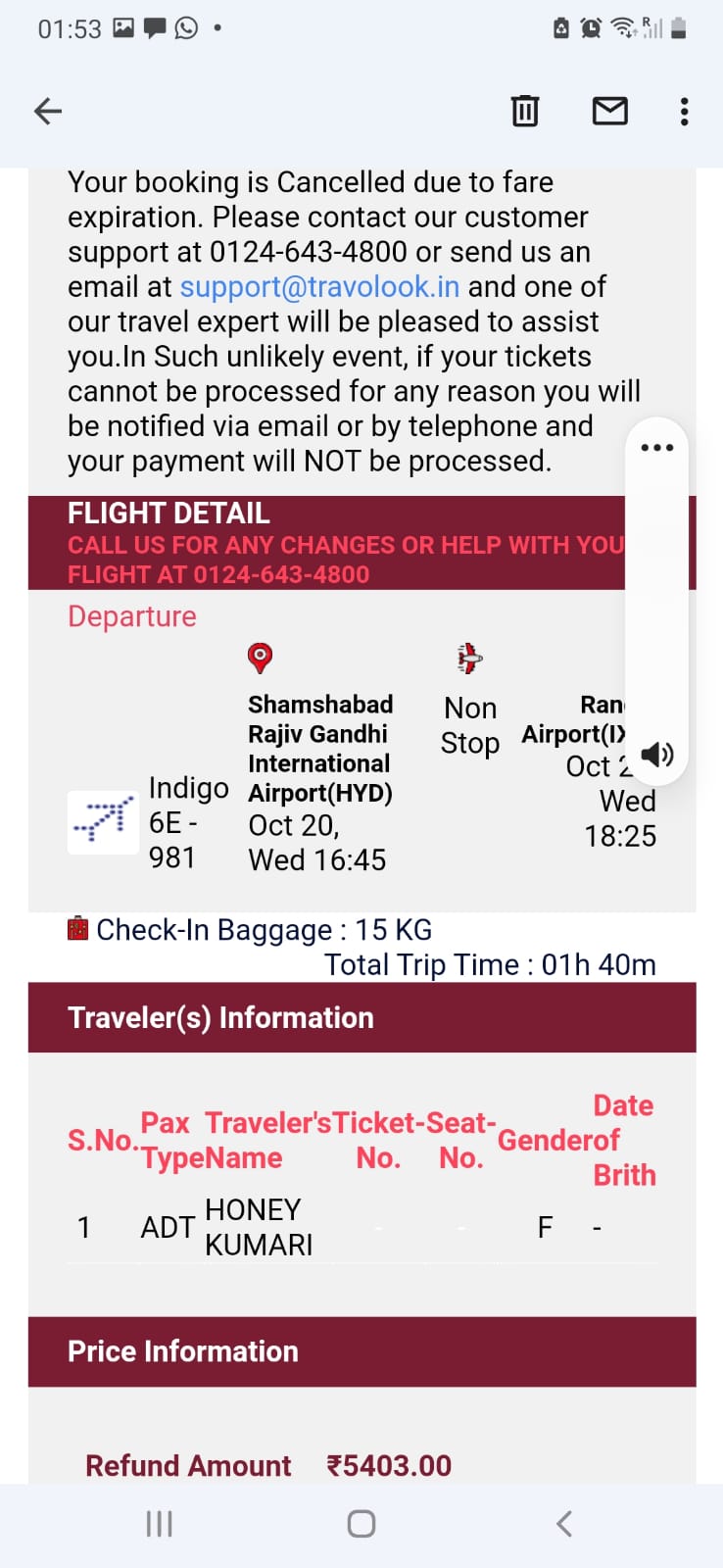Tap the speaker icon on the volume panel

pos(656,754)
